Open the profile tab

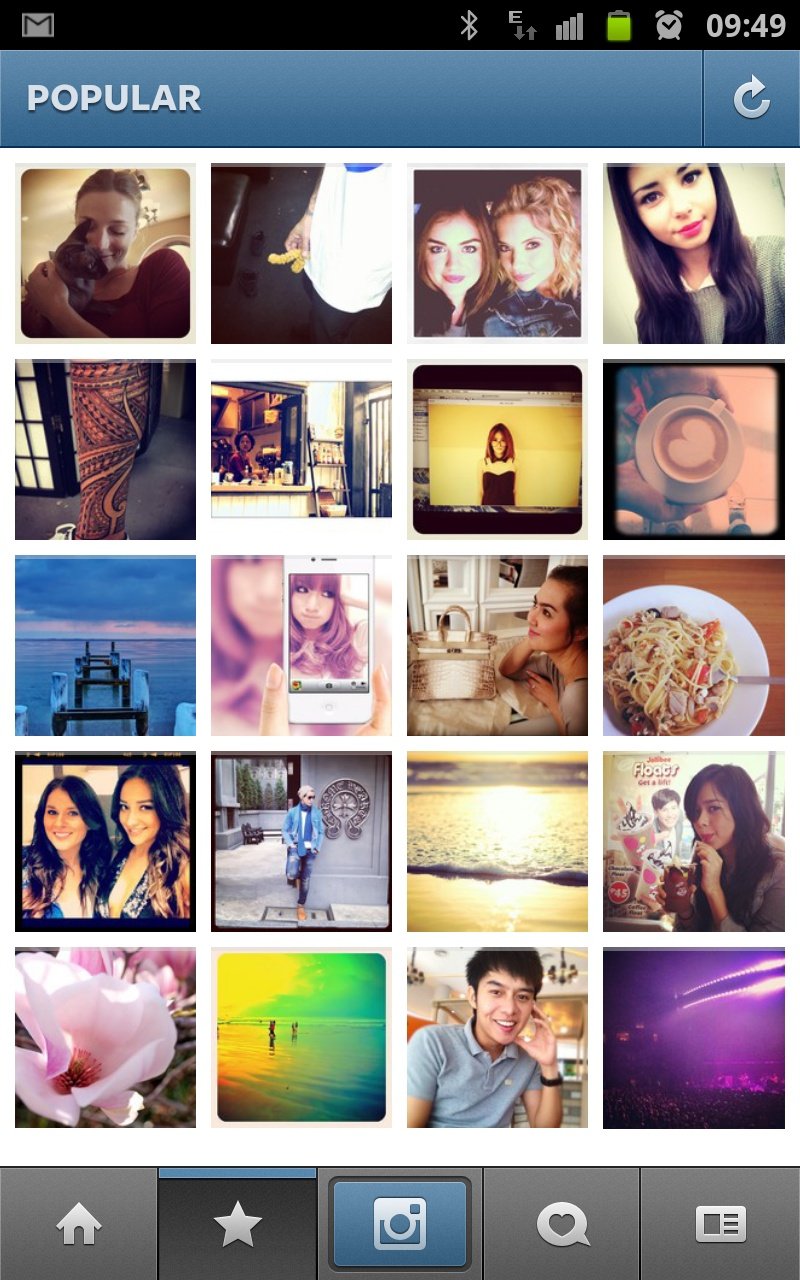click(x=720, y=1224)
